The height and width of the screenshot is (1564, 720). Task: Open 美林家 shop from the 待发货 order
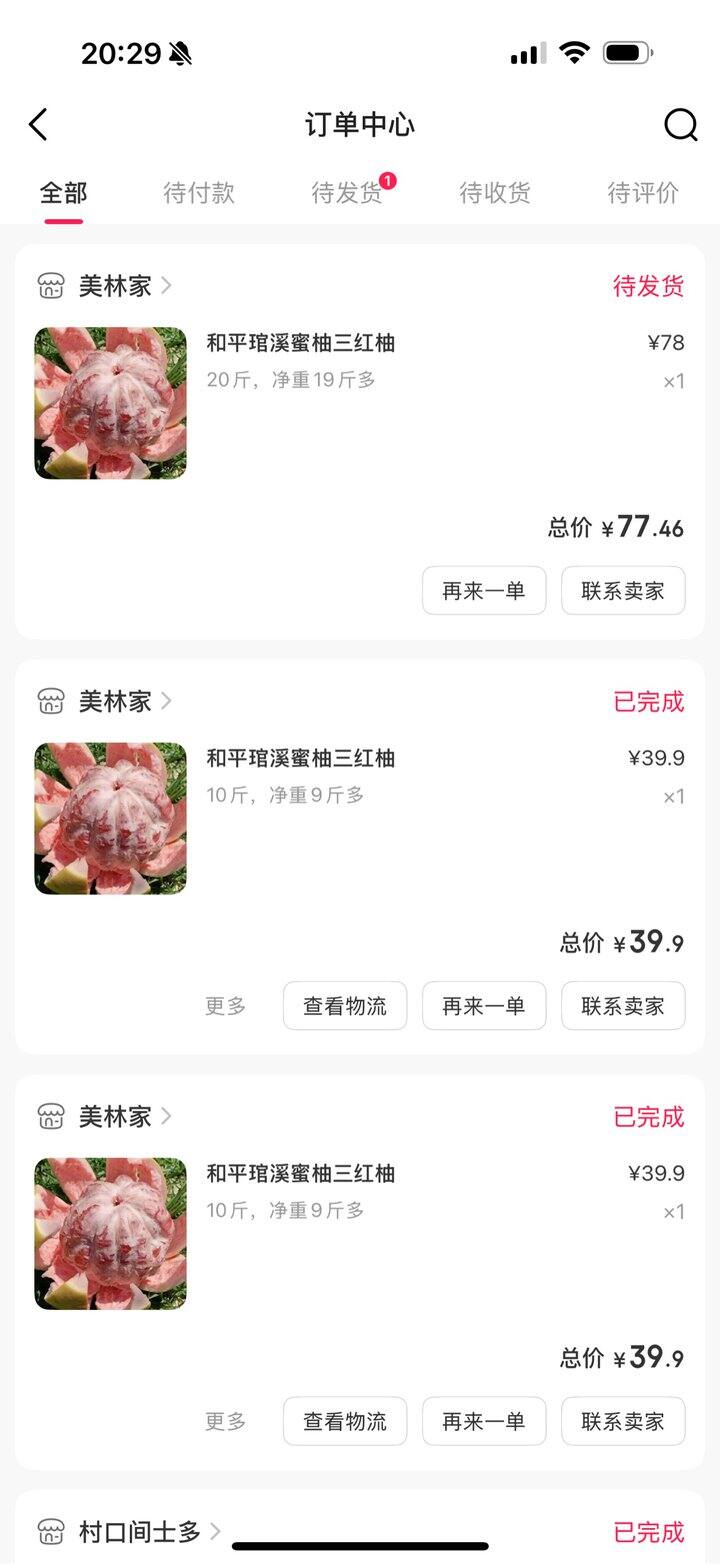click(x=115, y=286)
